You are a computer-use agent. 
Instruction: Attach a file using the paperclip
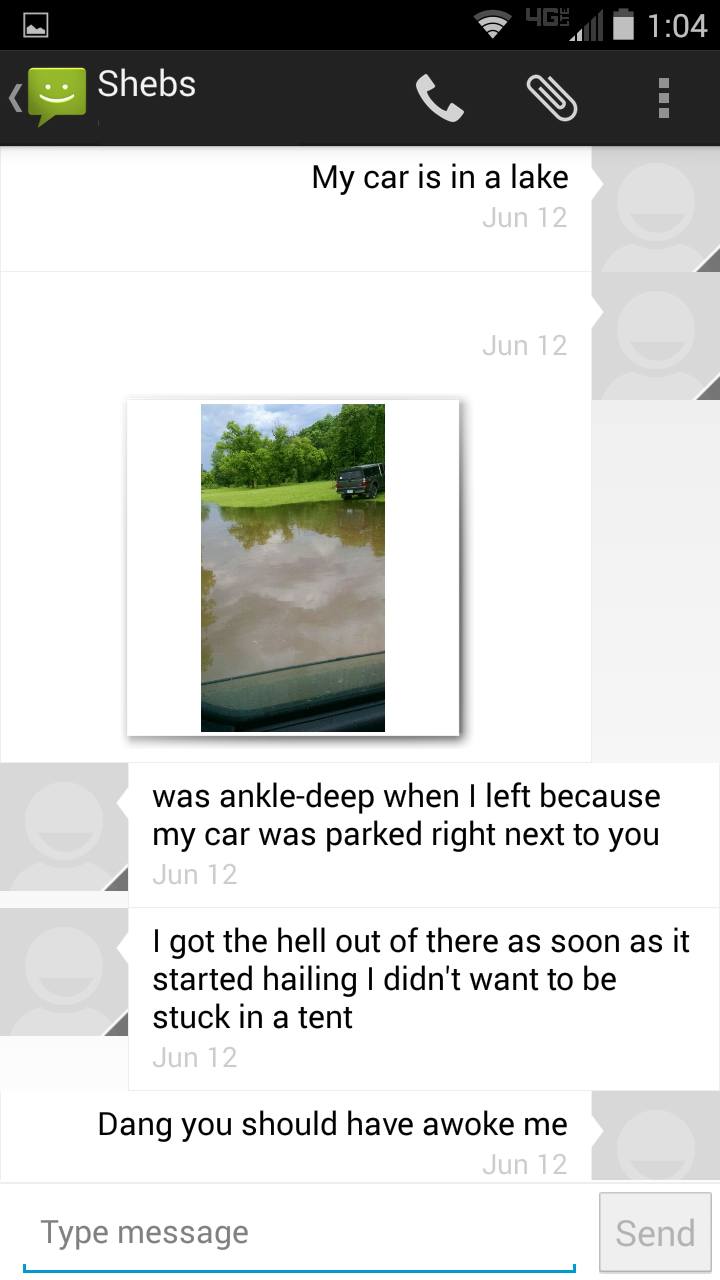tap(552, 98)
